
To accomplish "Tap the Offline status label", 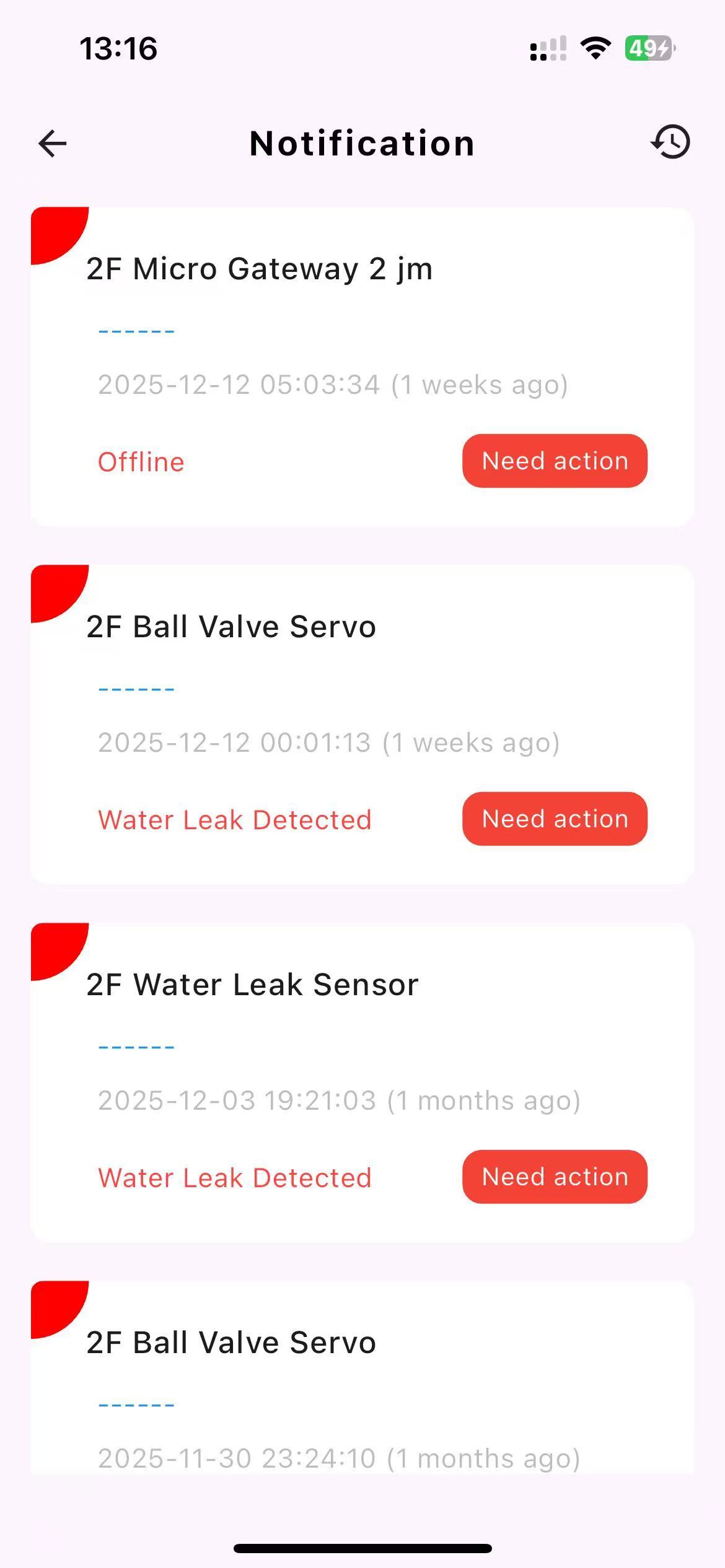I will coord(141,461).
